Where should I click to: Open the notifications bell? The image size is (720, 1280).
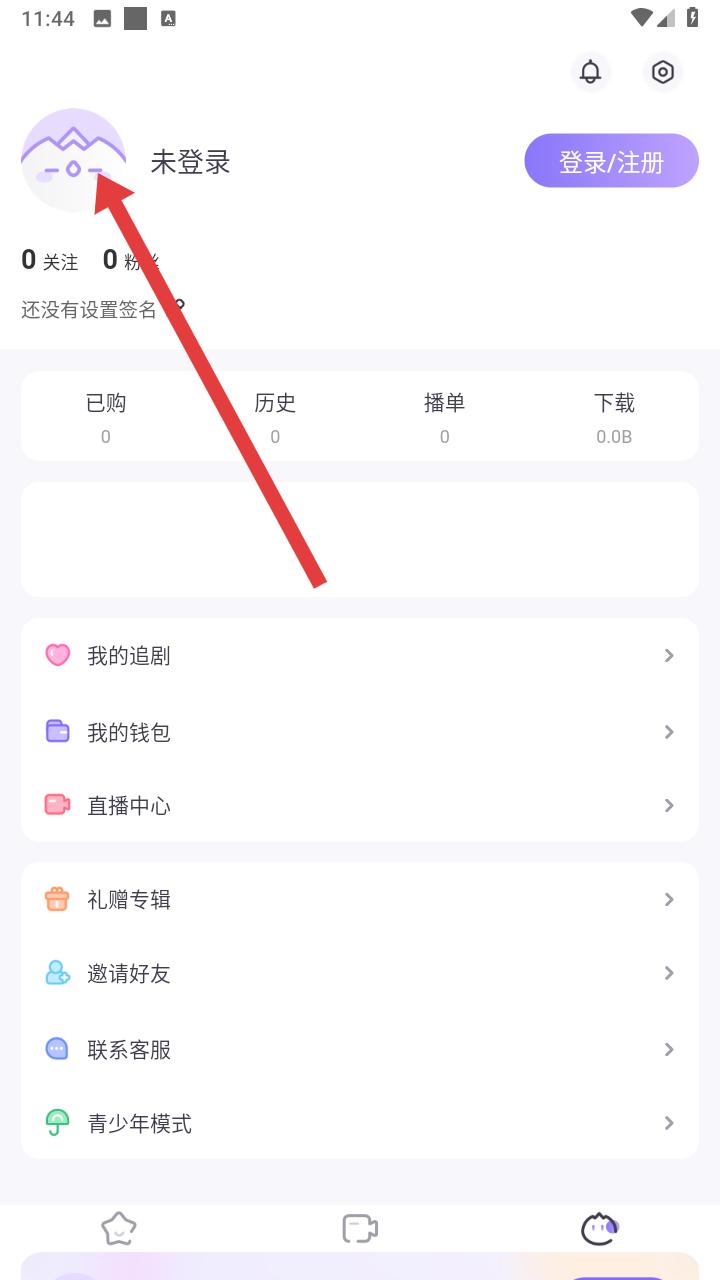[591, 72]
